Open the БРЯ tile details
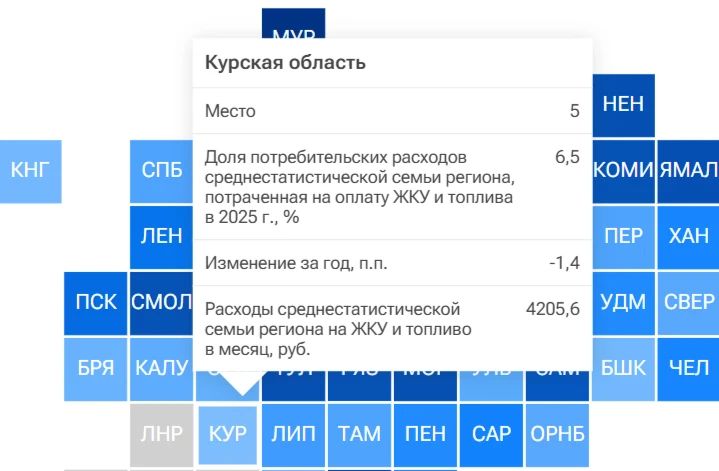Image resolution: width=719 pixels, height=471 pixels. pyautogui.click(x=95, y=369)
